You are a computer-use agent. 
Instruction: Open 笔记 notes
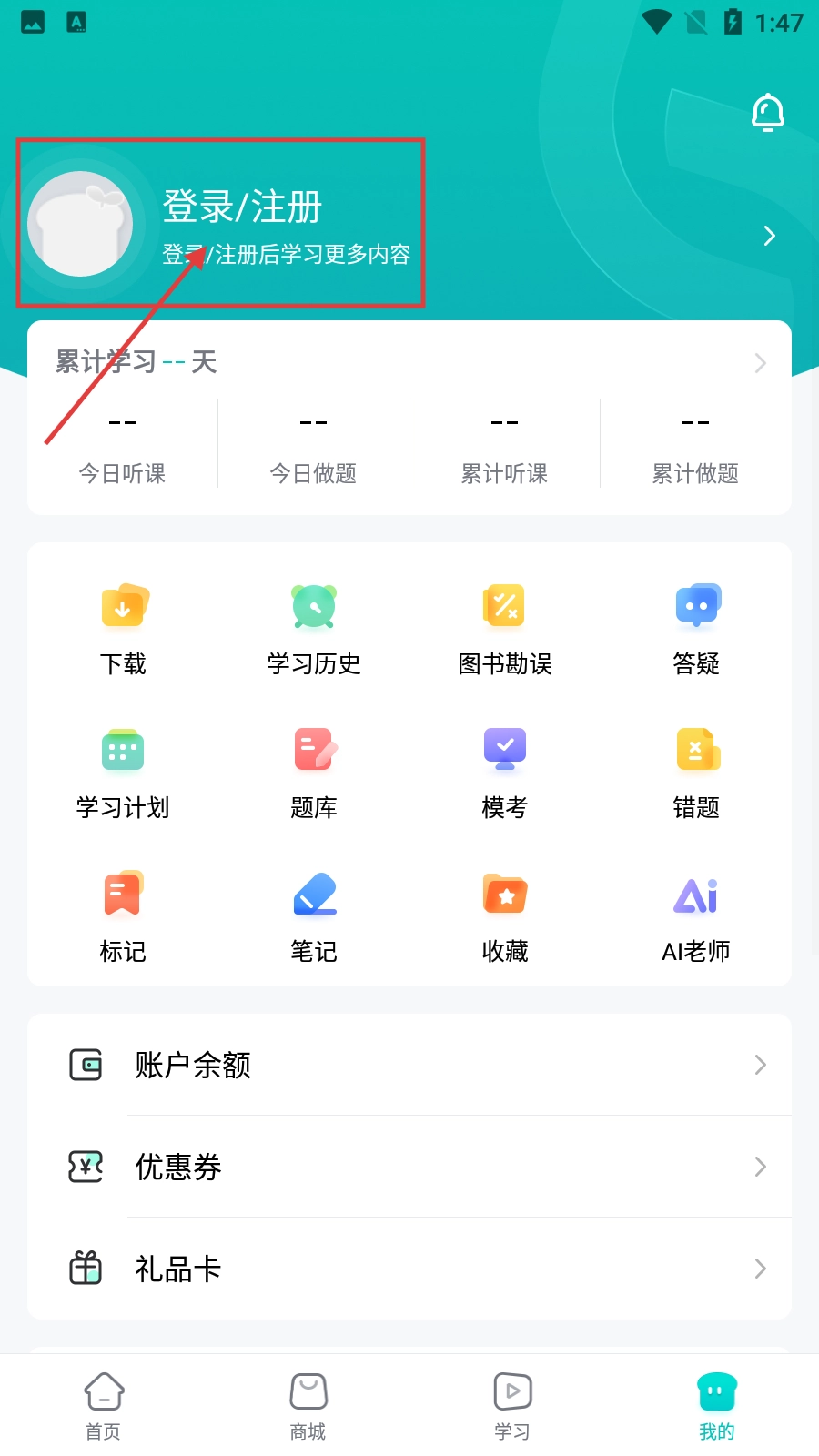[x=314, y=916]
